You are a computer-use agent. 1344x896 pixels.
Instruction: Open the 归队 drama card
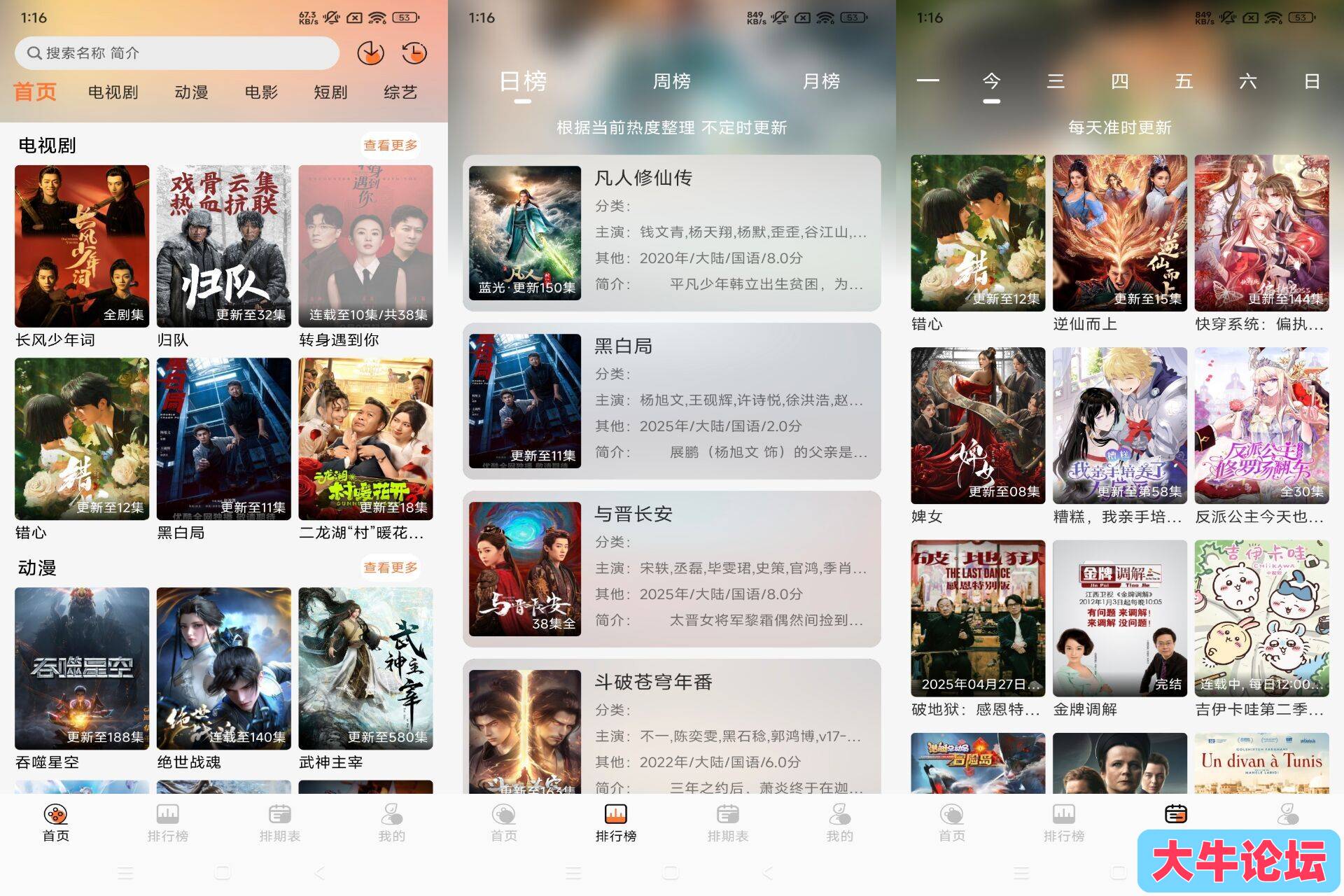tap(223, 246)
